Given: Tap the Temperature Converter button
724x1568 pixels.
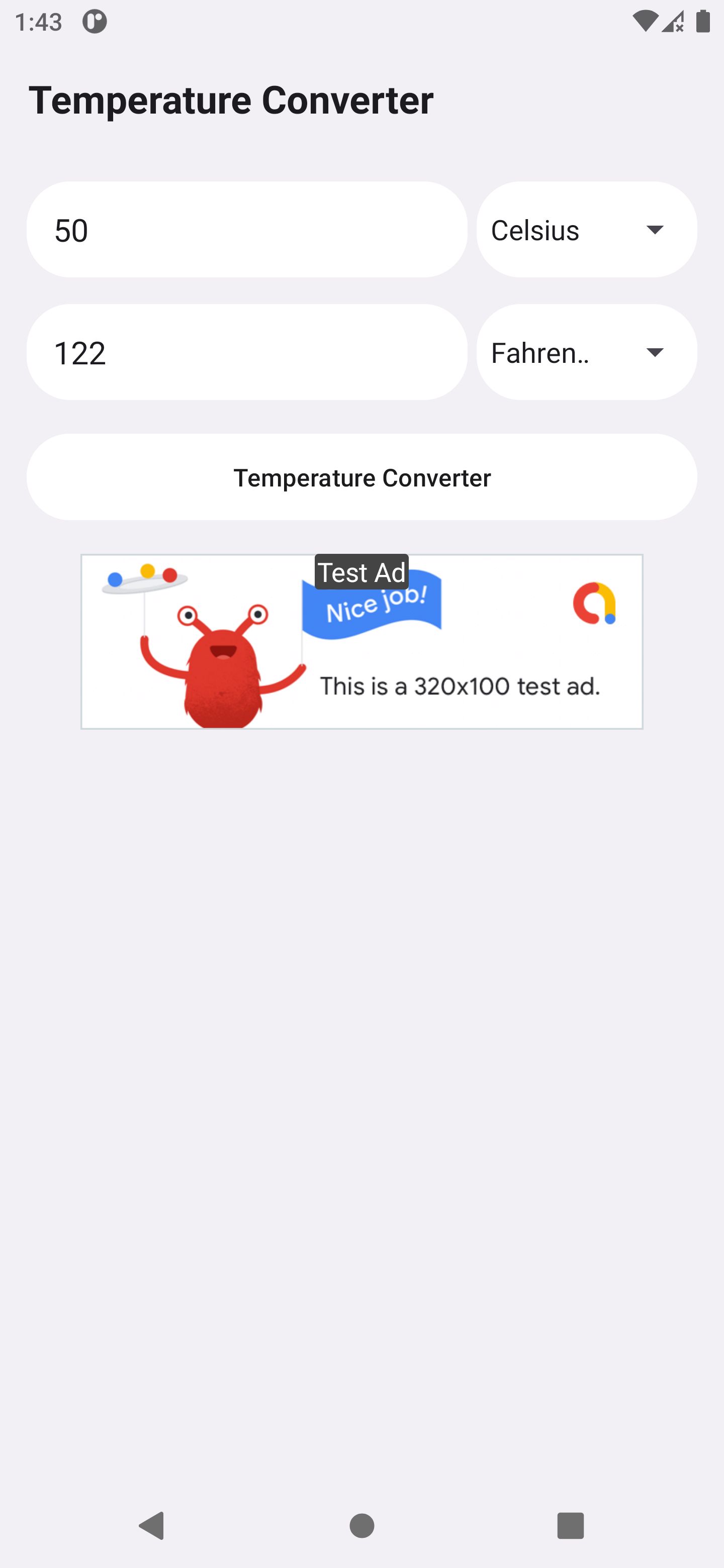Looking at the screenshot, I should point(361,477).
